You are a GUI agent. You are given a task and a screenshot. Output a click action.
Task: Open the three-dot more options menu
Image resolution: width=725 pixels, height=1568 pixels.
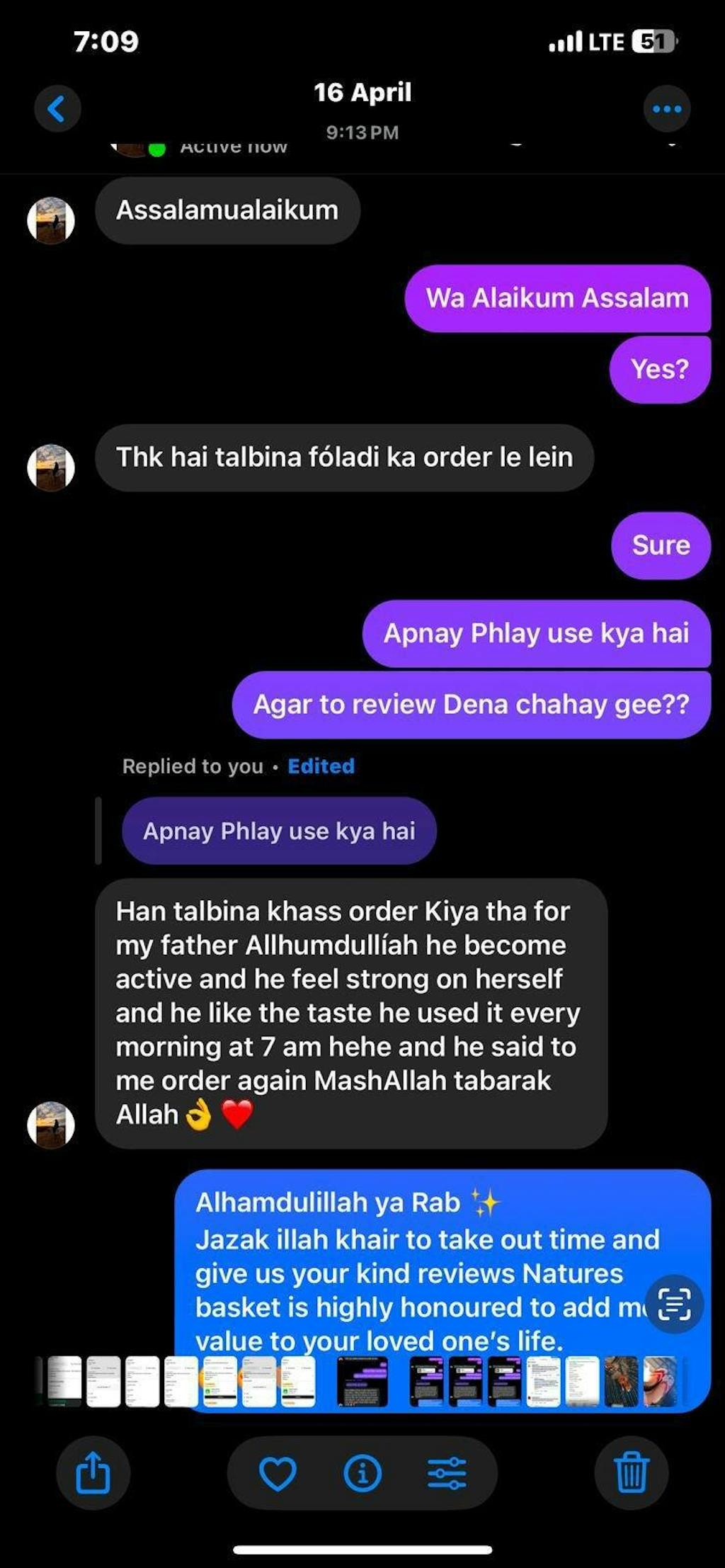coord(666,108)
